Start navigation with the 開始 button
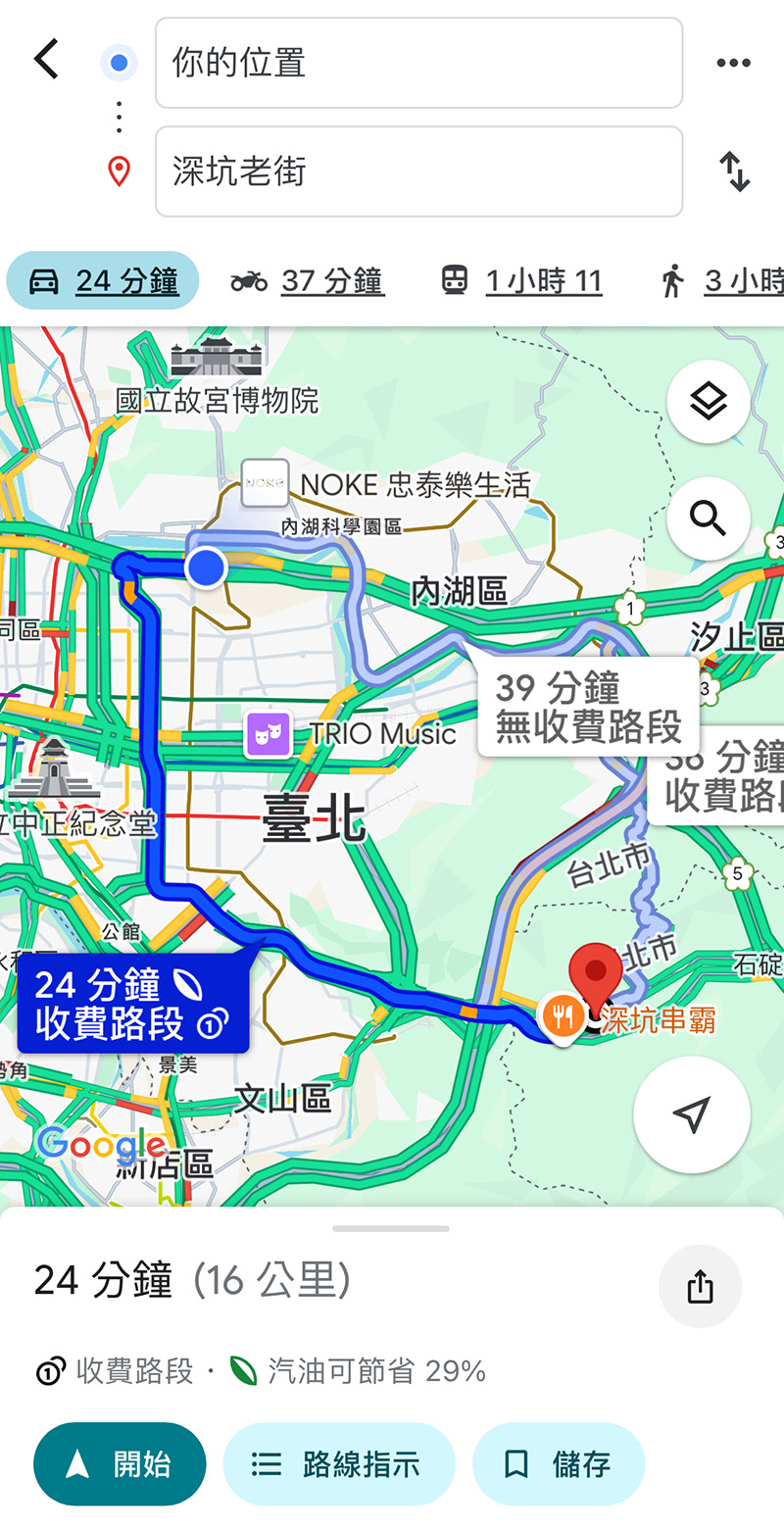Screen dimensions: 784x1531 120,1464
